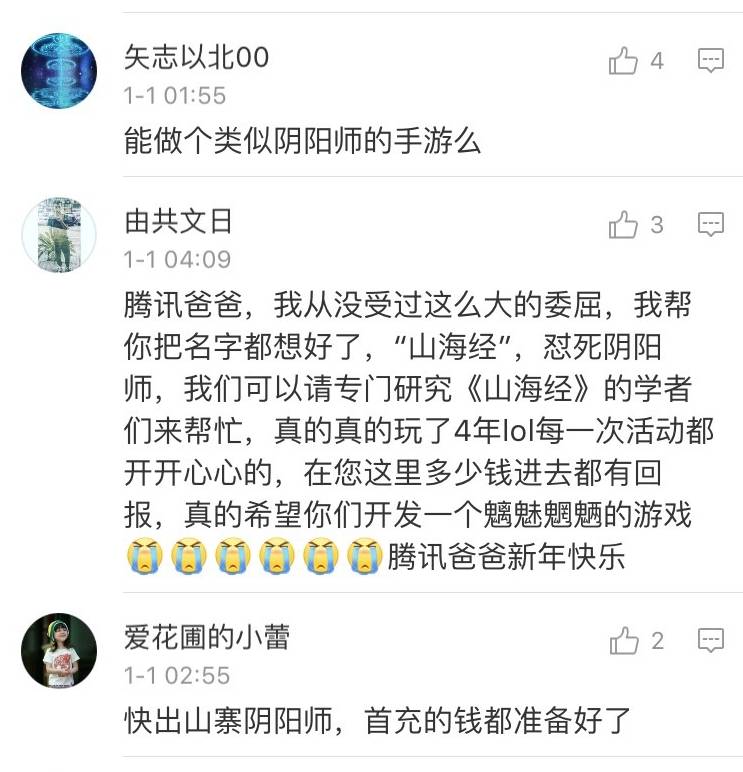Like the comment by 爱花圃的小蕾
The image size is (743, 772).
click(624, 640)
